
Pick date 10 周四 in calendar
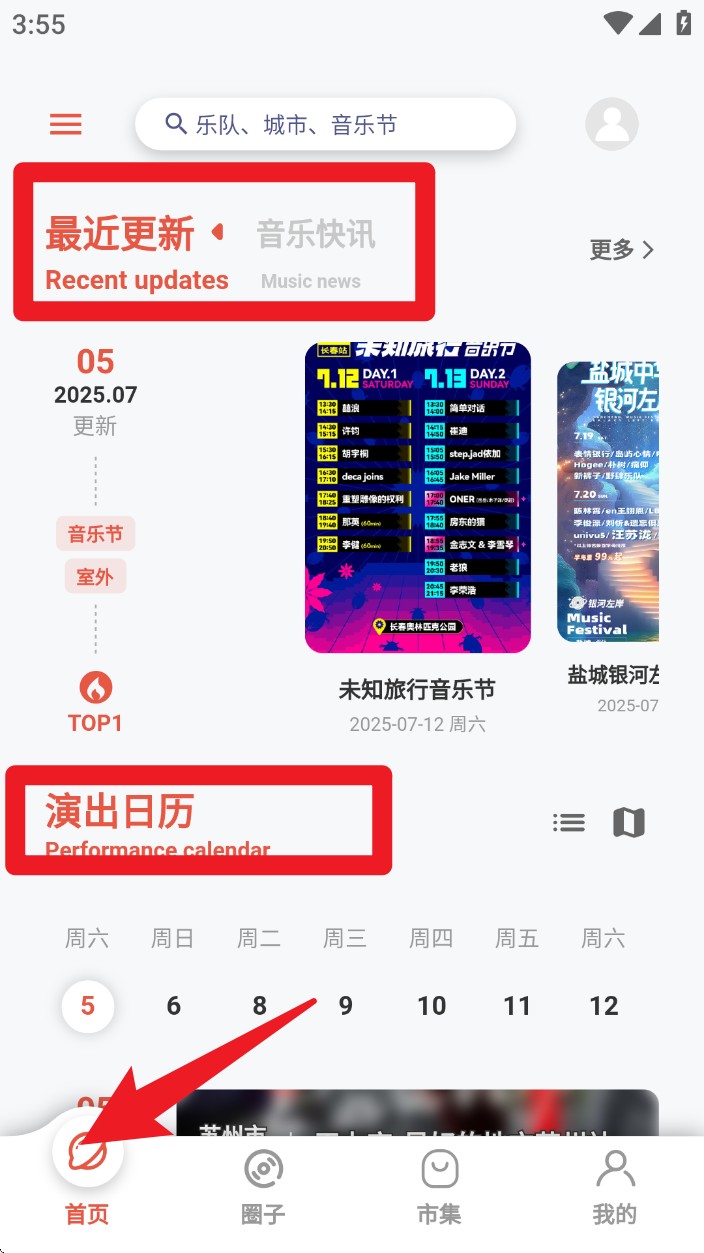pyautogui.click(x=431, y=1005)
